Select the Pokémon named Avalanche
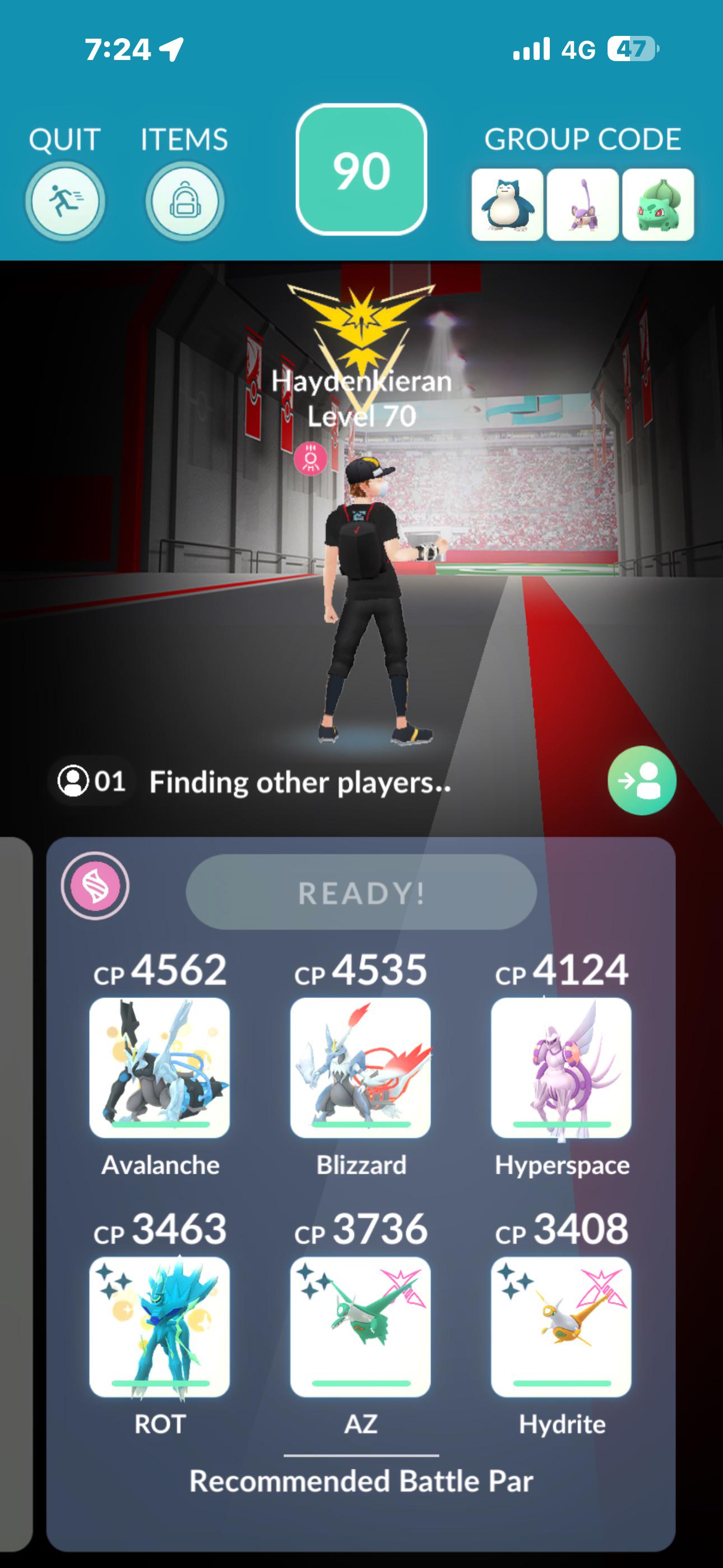This screenshot has height=1568, width=723. 159,1067
